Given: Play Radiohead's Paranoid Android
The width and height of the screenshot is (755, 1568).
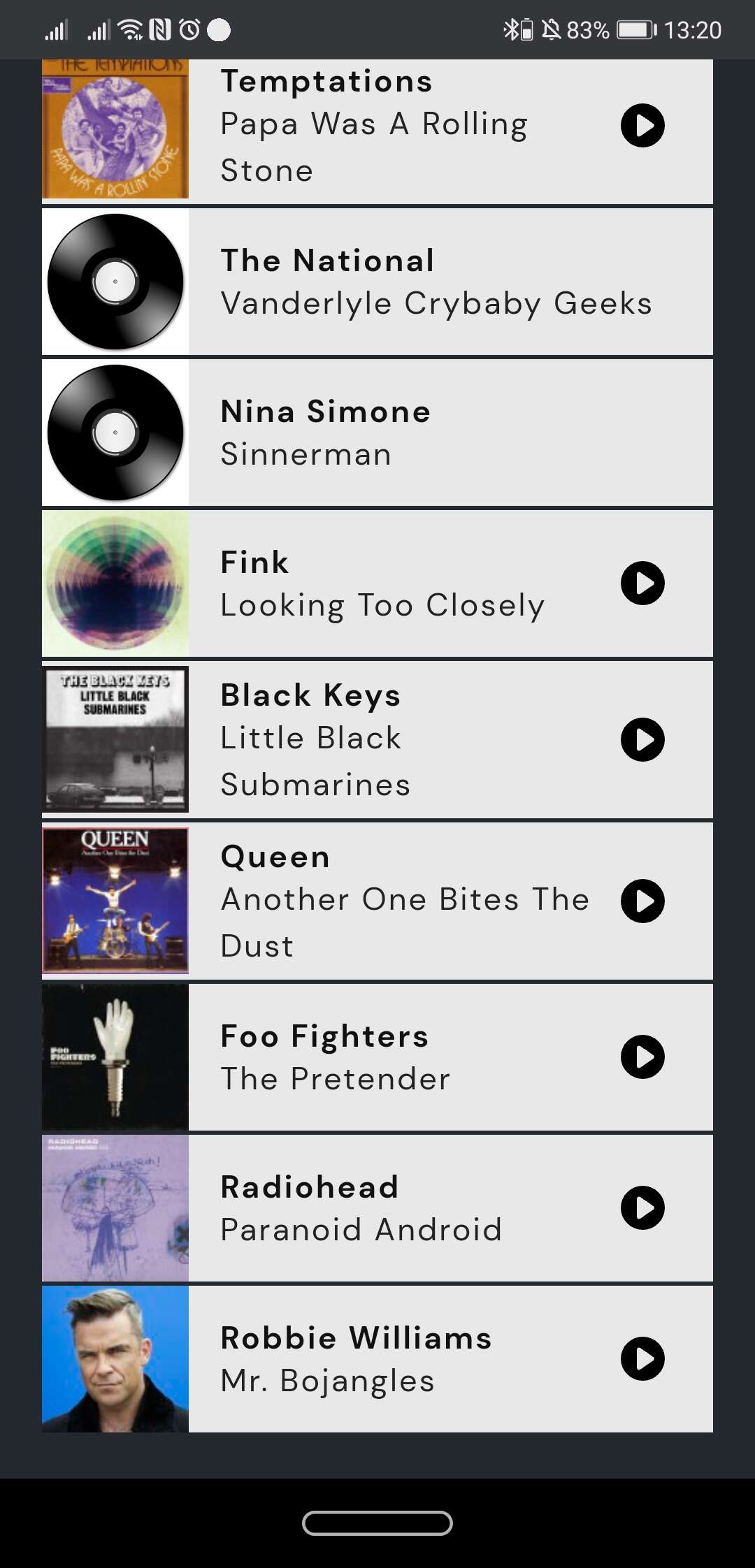Looking at the screenshot, I should pyautogui.click(x=642, y=1207).
